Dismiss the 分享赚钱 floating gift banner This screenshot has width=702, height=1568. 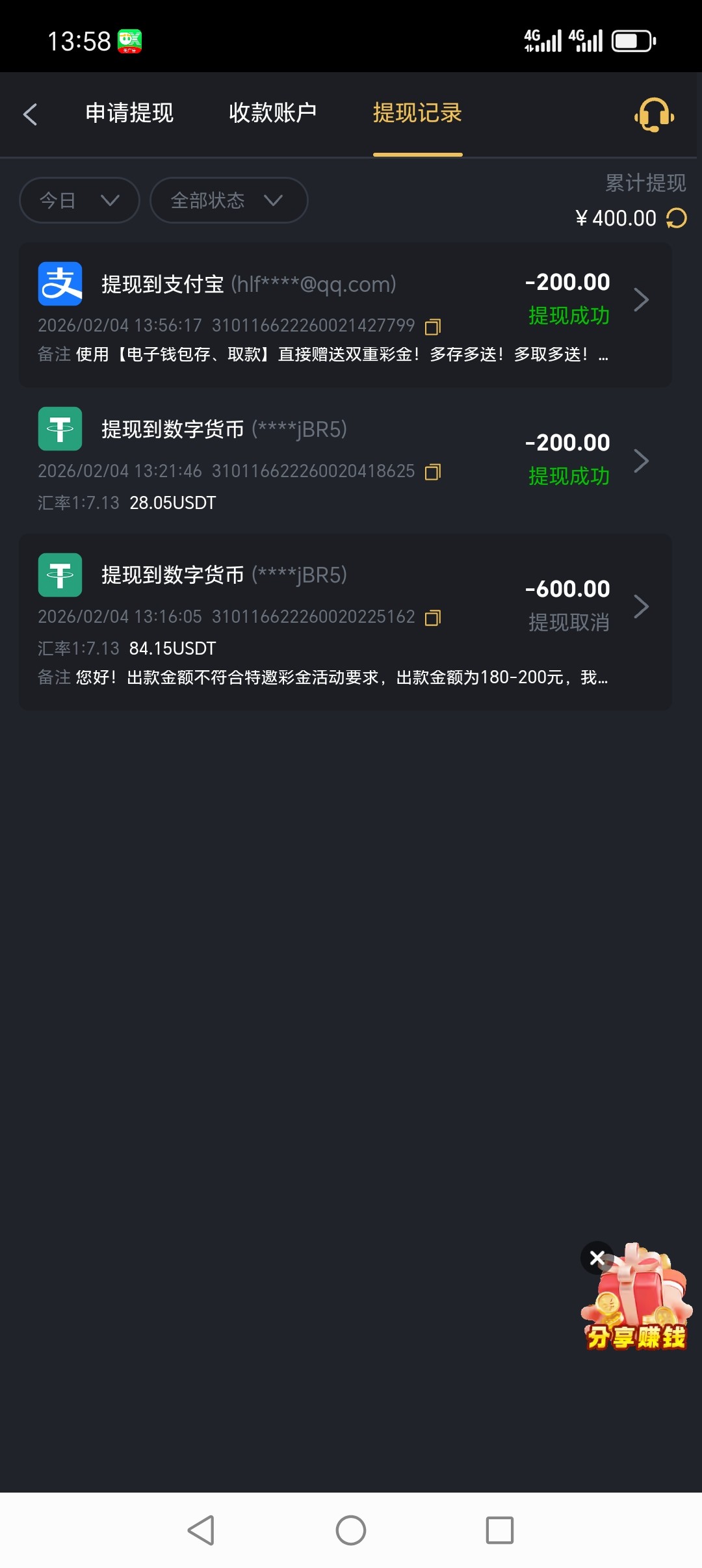tap(597, 1258)
